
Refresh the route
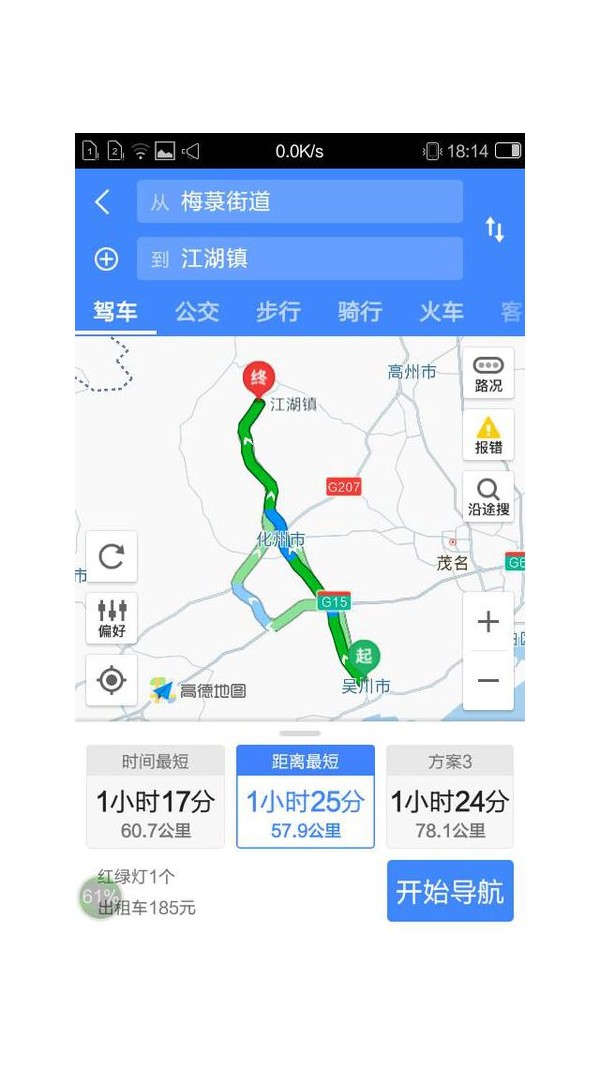coord(112,557)
